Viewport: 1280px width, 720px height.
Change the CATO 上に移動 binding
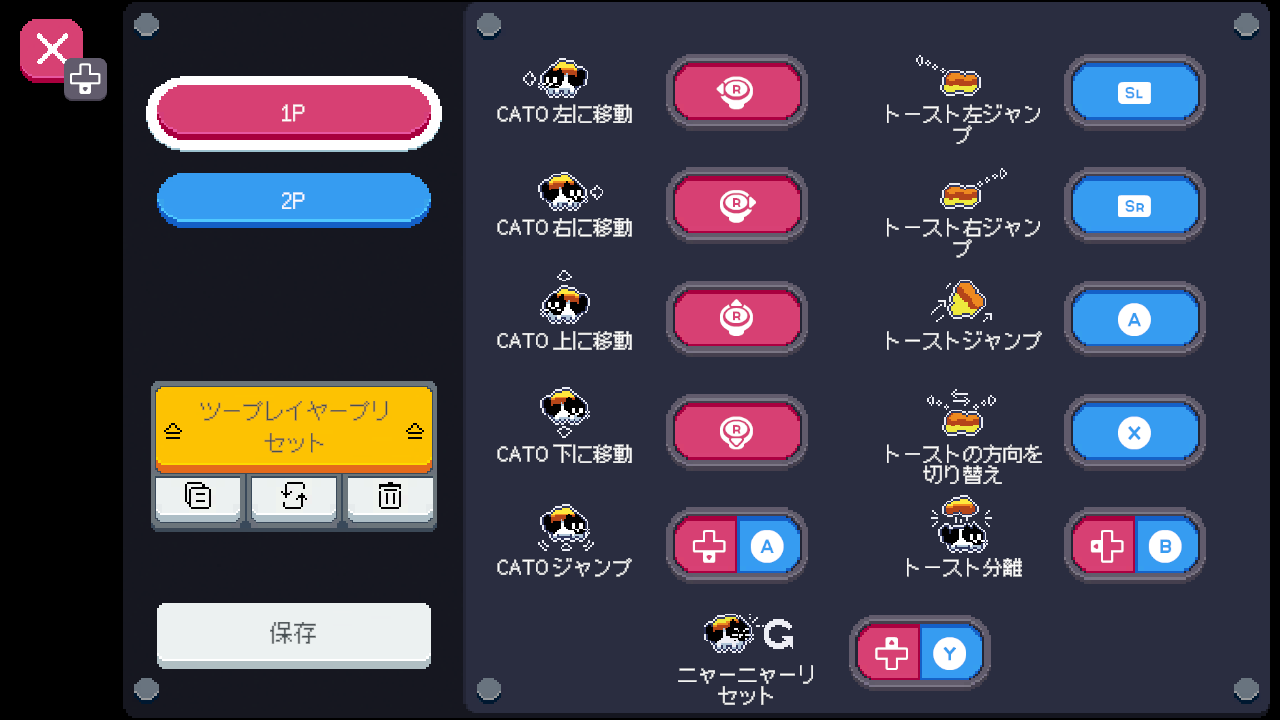[x=736, y=318]
